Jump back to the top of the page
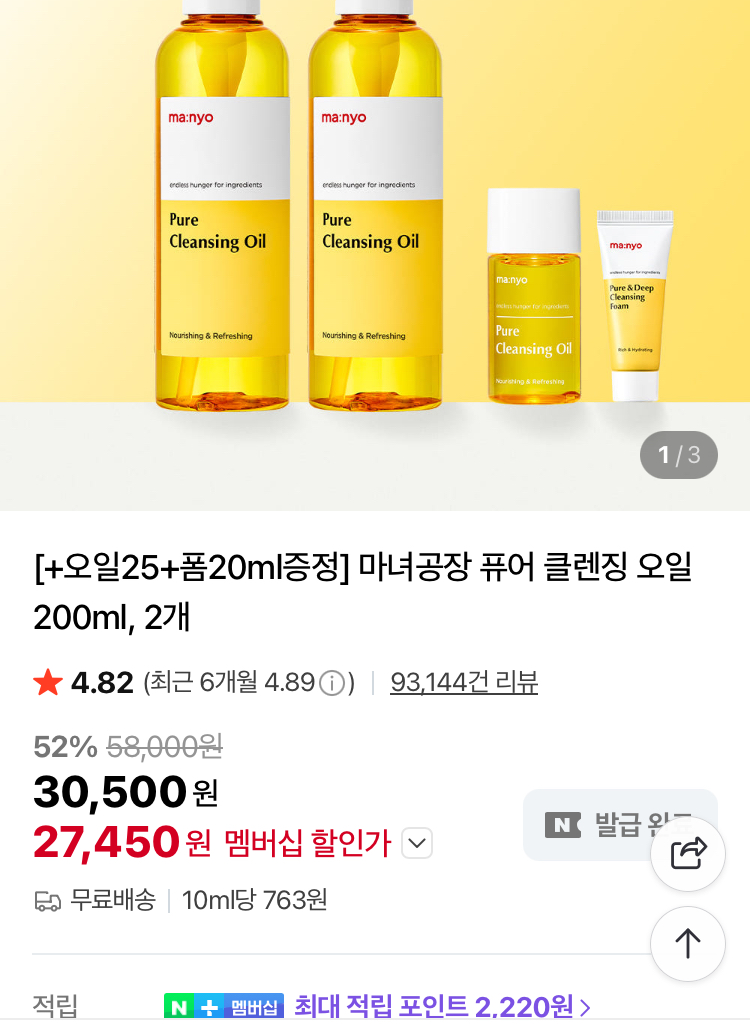Screen dimensions: 750x1028 pyautogui.click(x=687, y=943)
